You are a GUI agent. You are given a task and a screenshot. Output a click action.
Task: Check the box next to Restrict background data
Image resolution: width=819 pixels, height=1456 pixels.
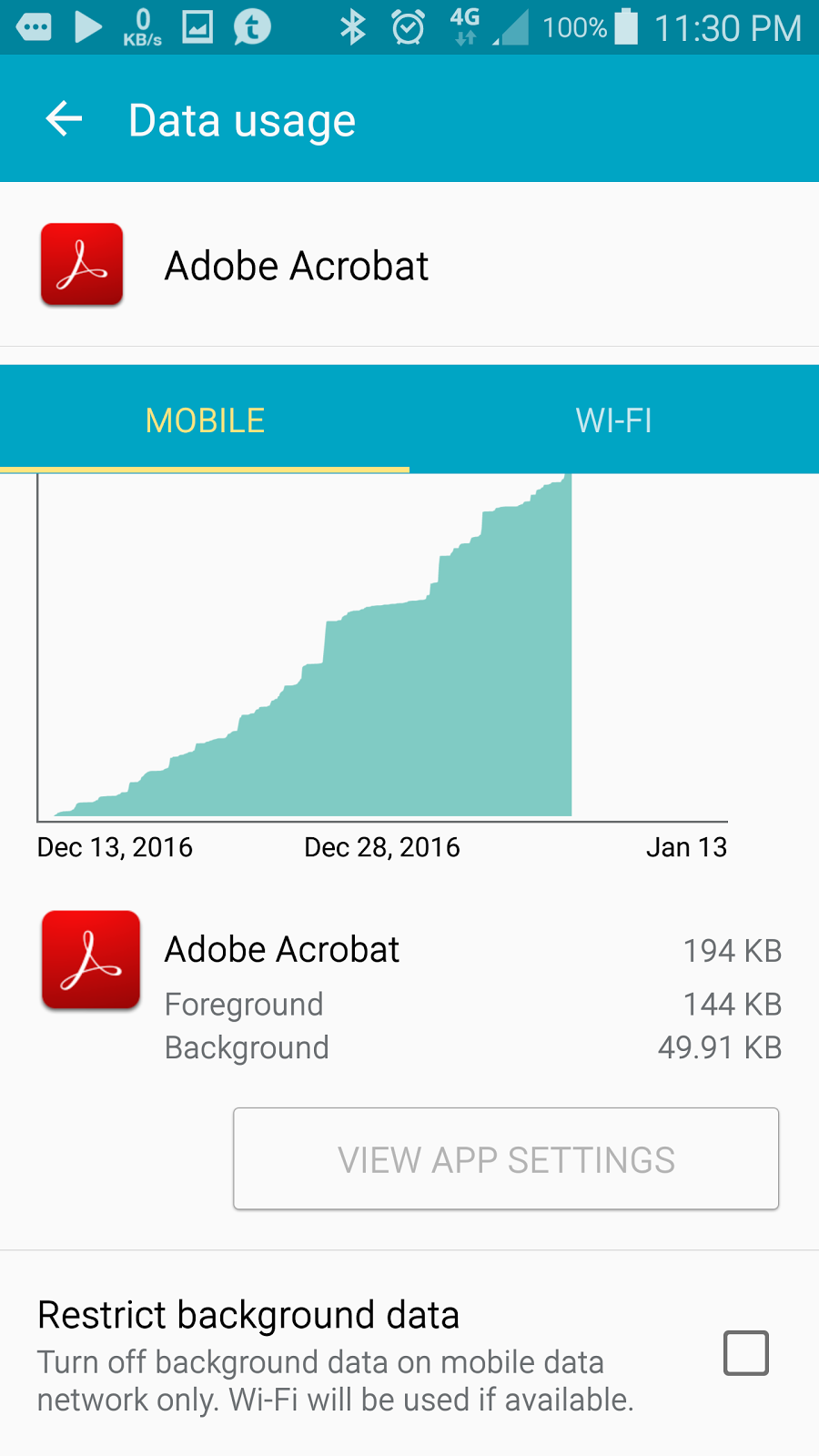click(745, 1353)
